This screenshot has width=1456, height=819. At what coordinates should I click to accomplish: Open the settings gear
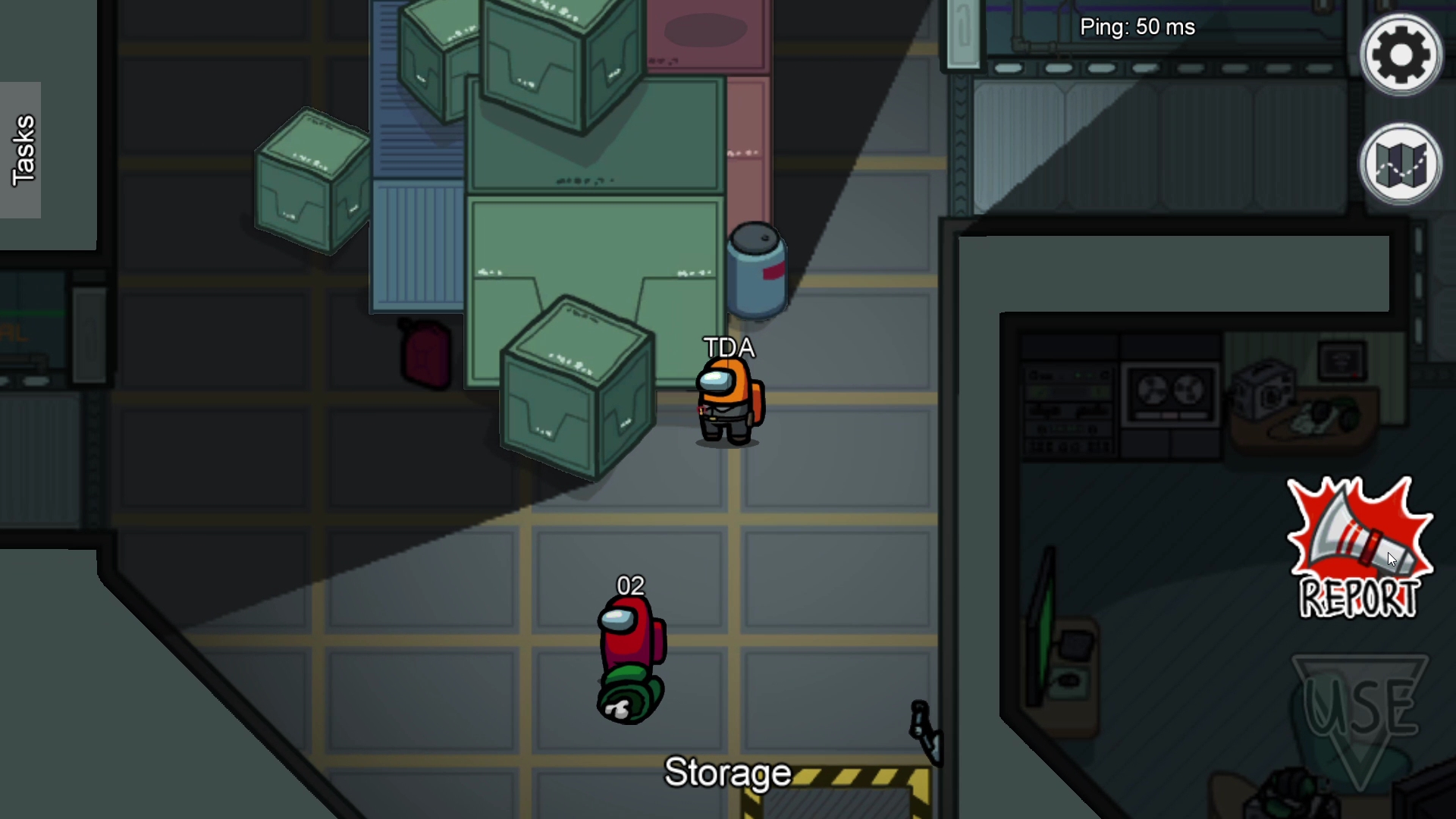pyautogui.click(x=1401, y=55)
